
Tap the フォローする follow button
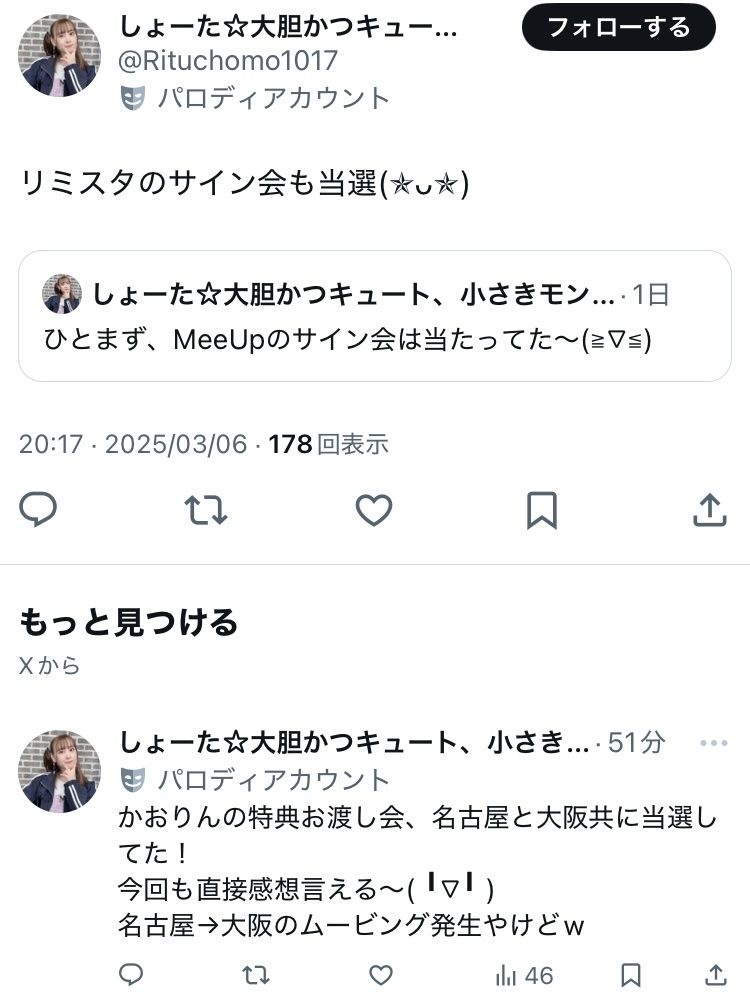(x=618, y=27)
